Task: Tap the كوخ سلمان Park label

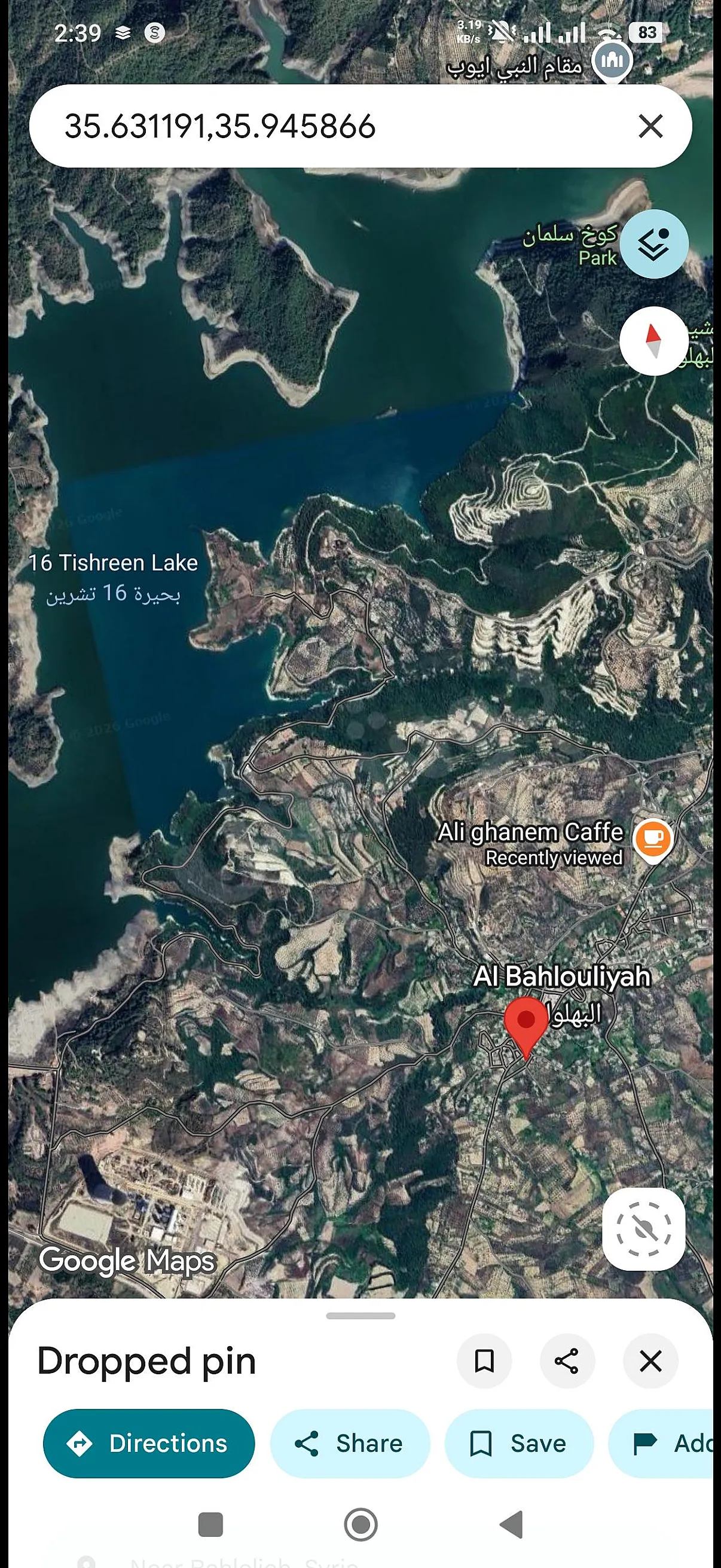Action: tap(570, 245)
